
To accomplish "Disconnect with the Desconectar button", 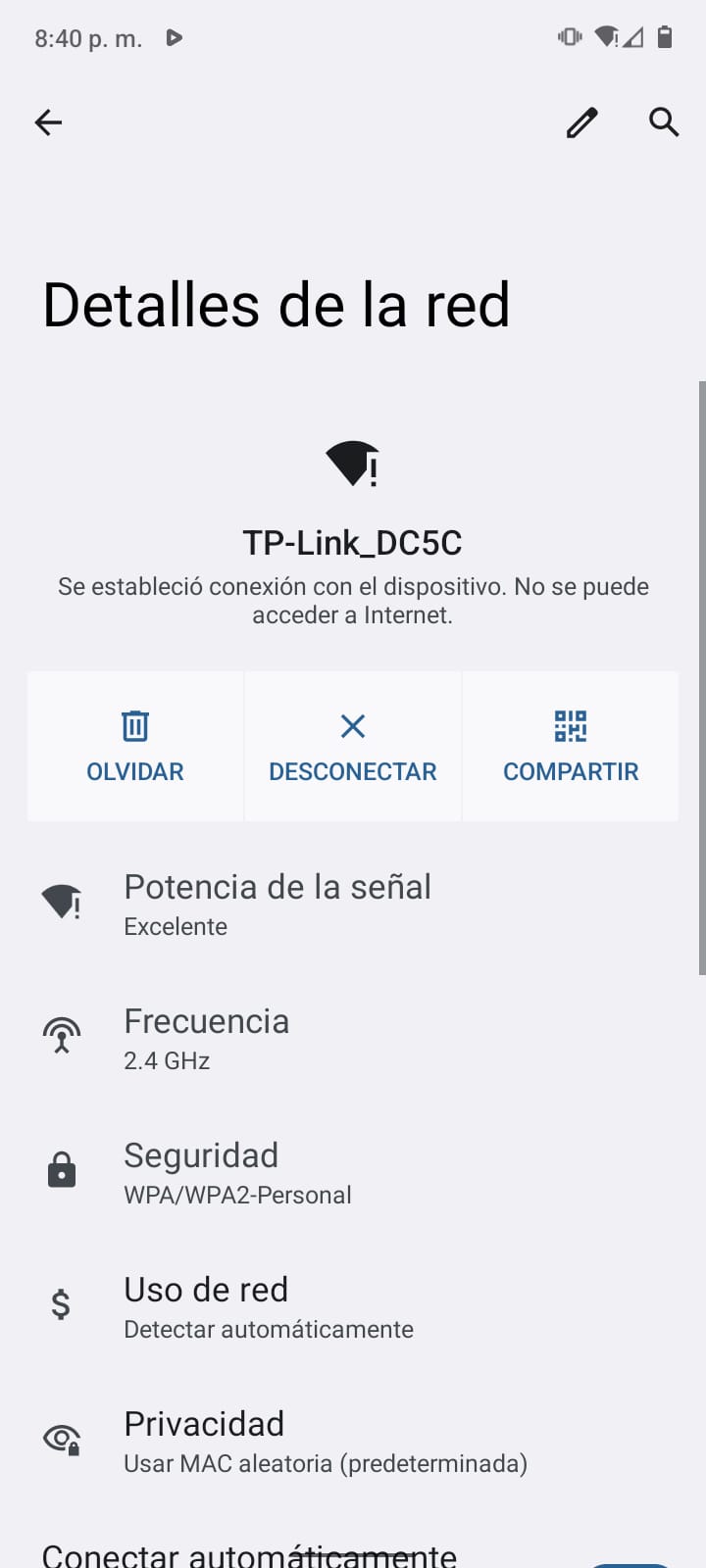I will tap(353, 746).
